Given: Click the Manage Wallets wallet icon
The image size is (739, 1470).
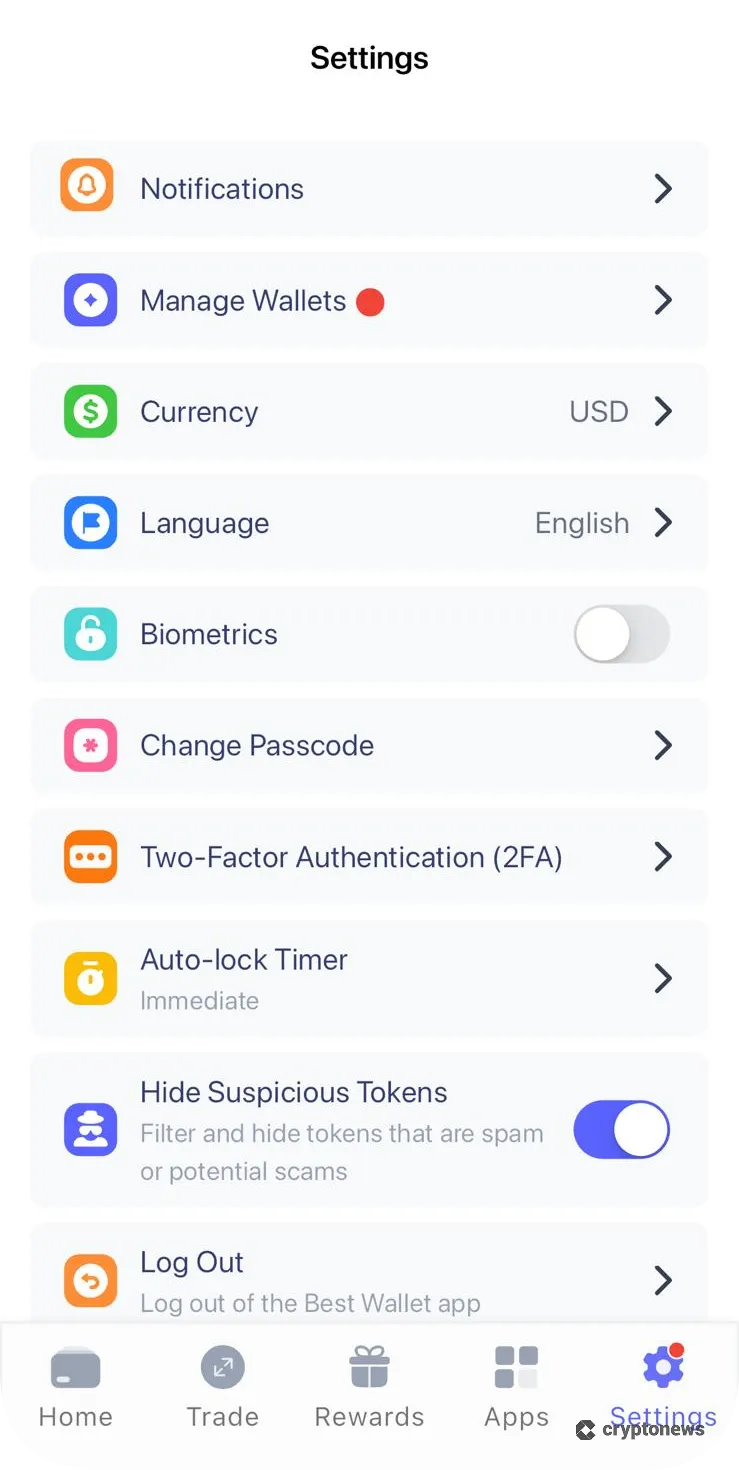Looking at the screenshot, I should [88, 299].
